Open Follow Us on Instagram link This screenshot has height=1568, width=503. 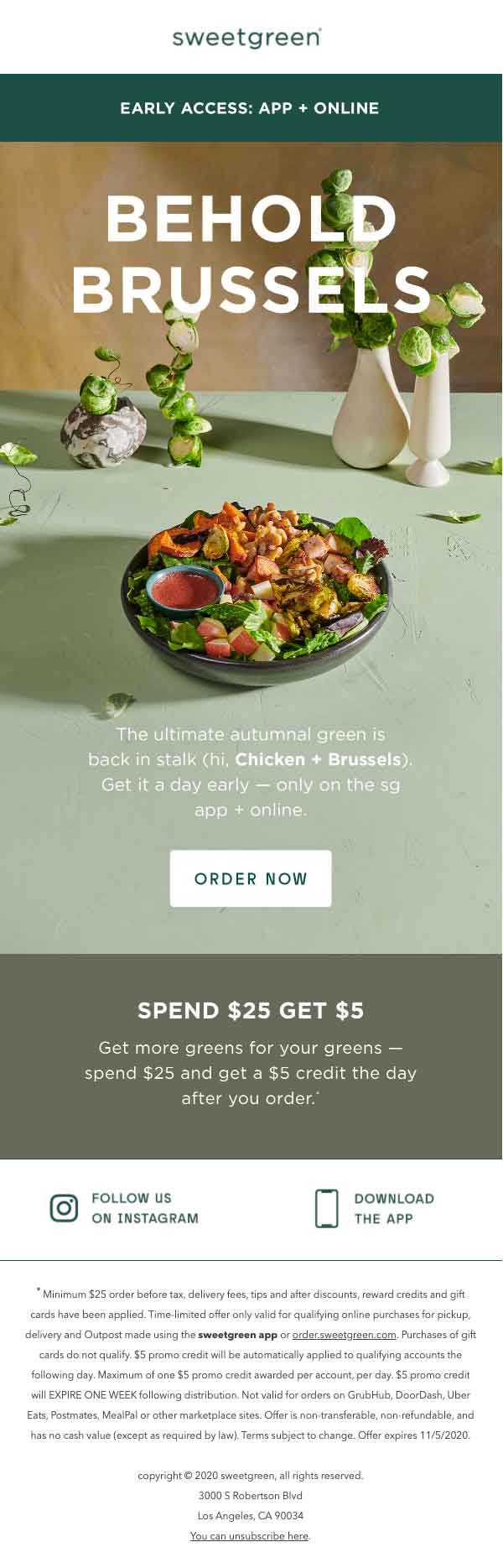[125, 1208]
